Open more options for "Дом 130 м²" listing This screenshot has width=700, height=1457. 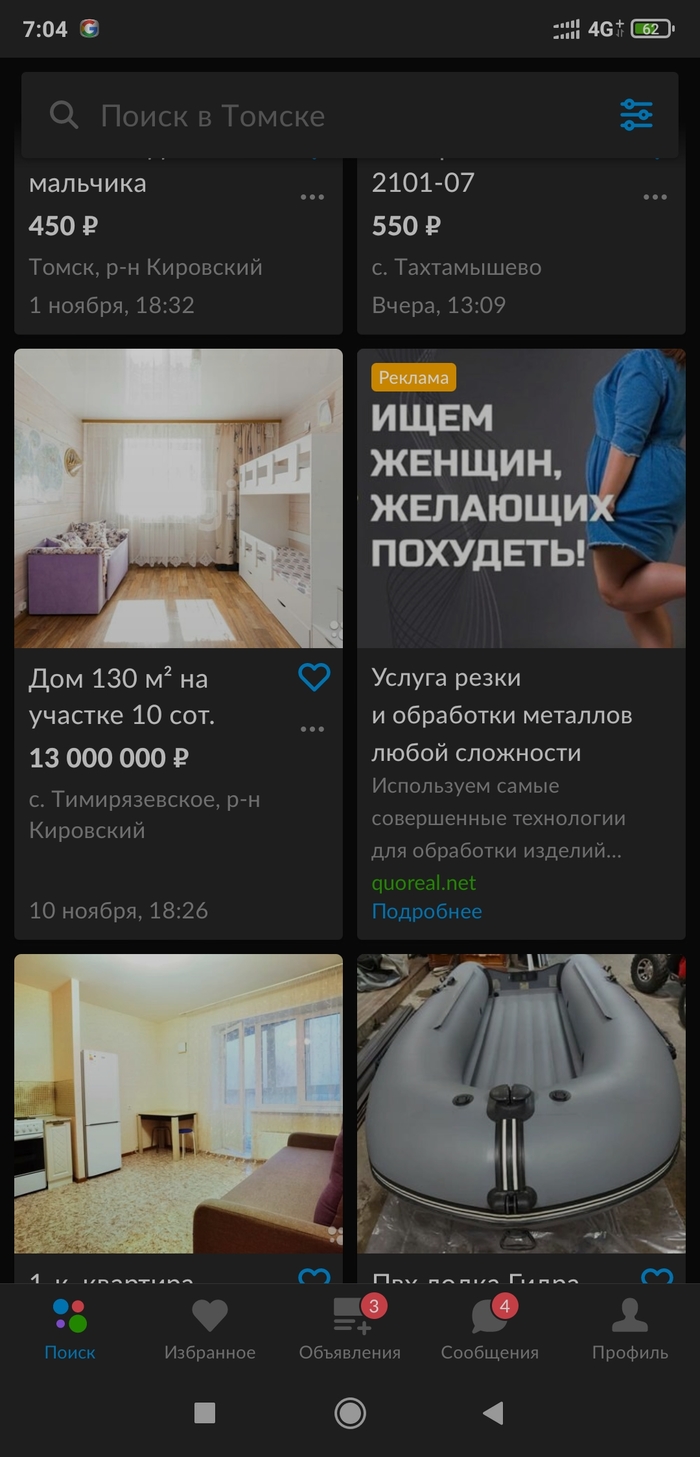coord(313,729)
